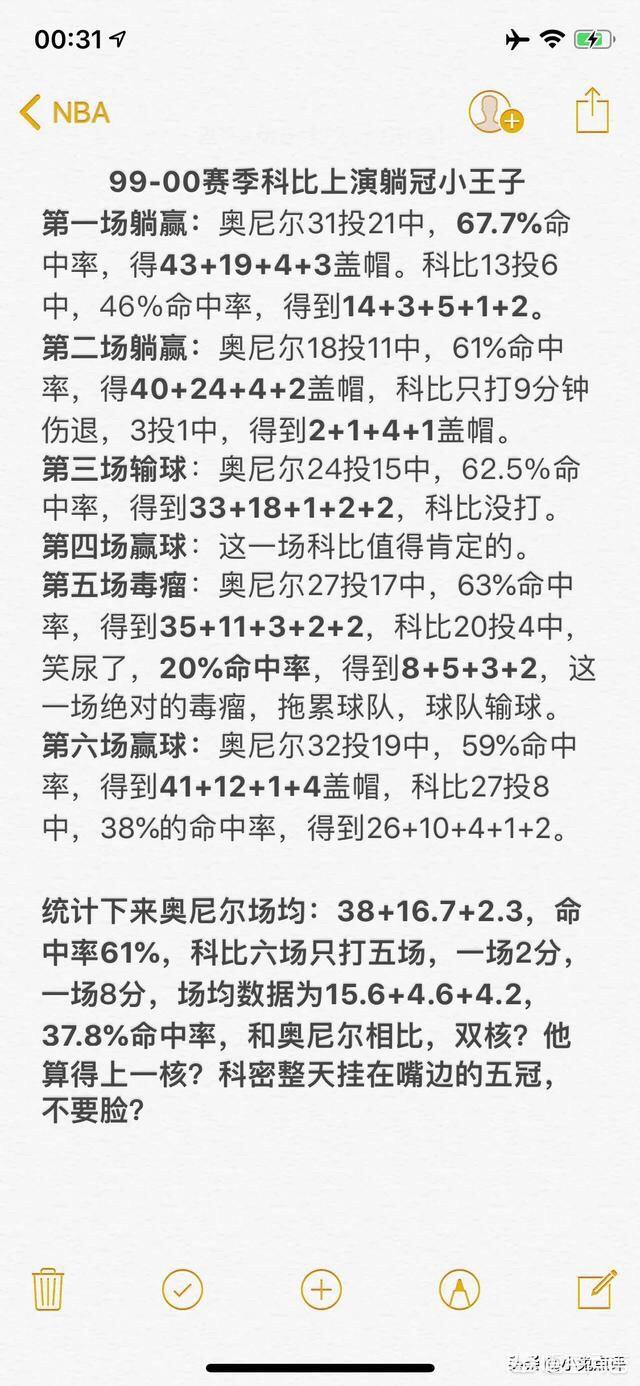Image resolution: width=640 pixels, height=1386 pixels.
Task: Open the plus attachment menu
Action: coord(321,1288)
